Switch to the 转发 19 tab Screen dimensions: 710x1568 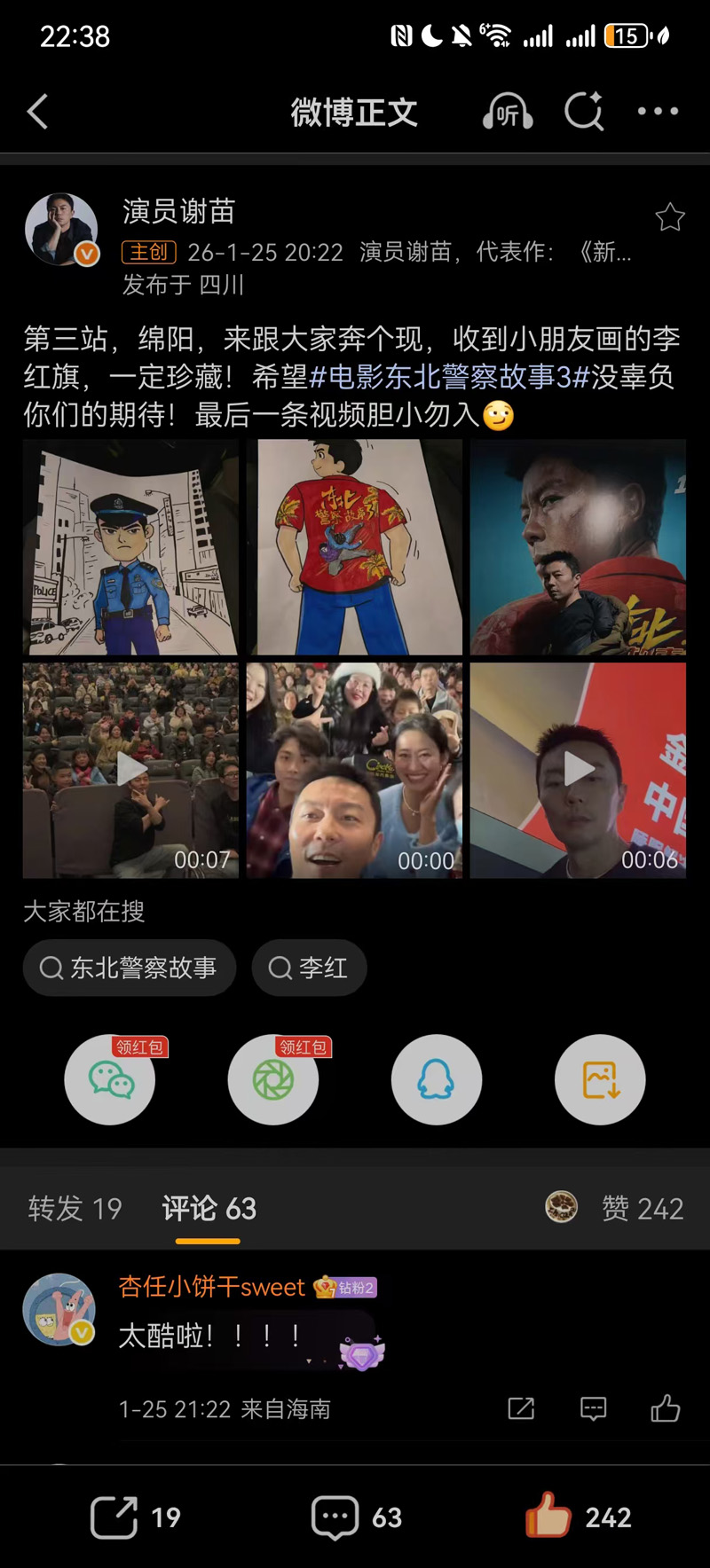(x=75, y=1209)
